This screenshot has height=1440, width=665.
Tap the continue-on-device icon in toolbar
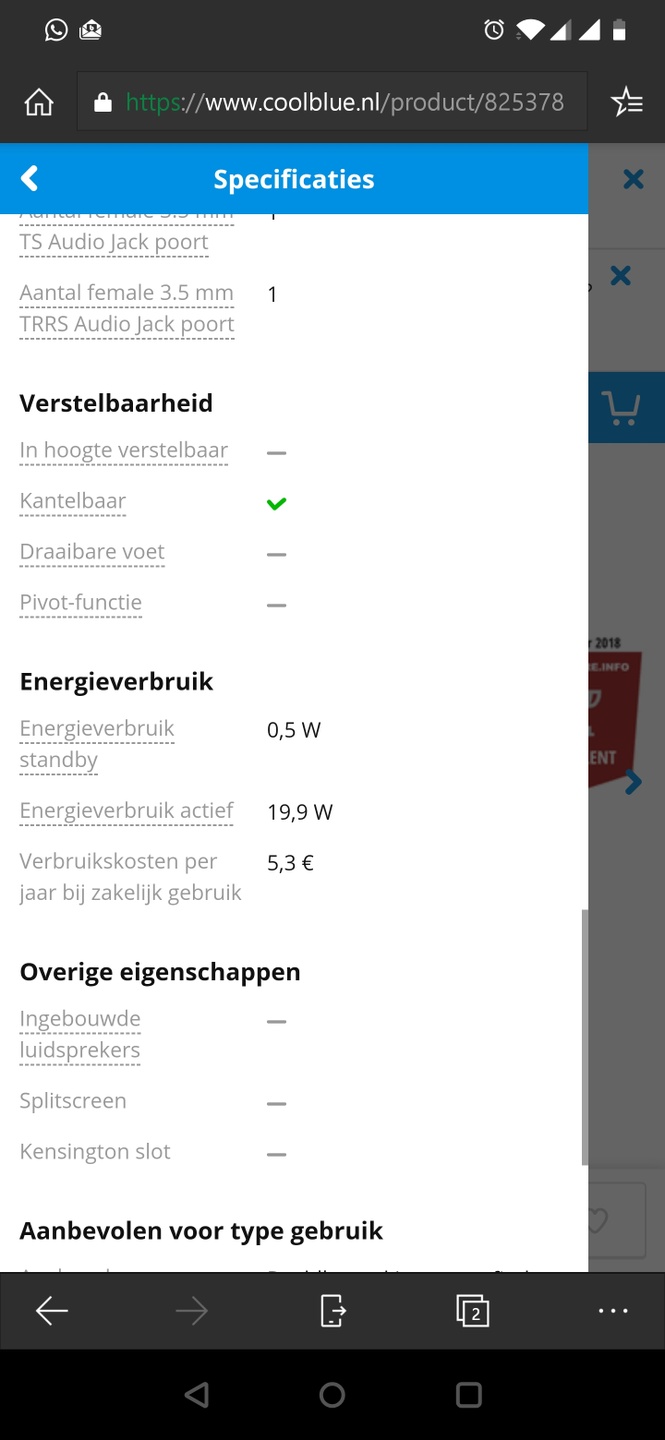click(332, 1311)
